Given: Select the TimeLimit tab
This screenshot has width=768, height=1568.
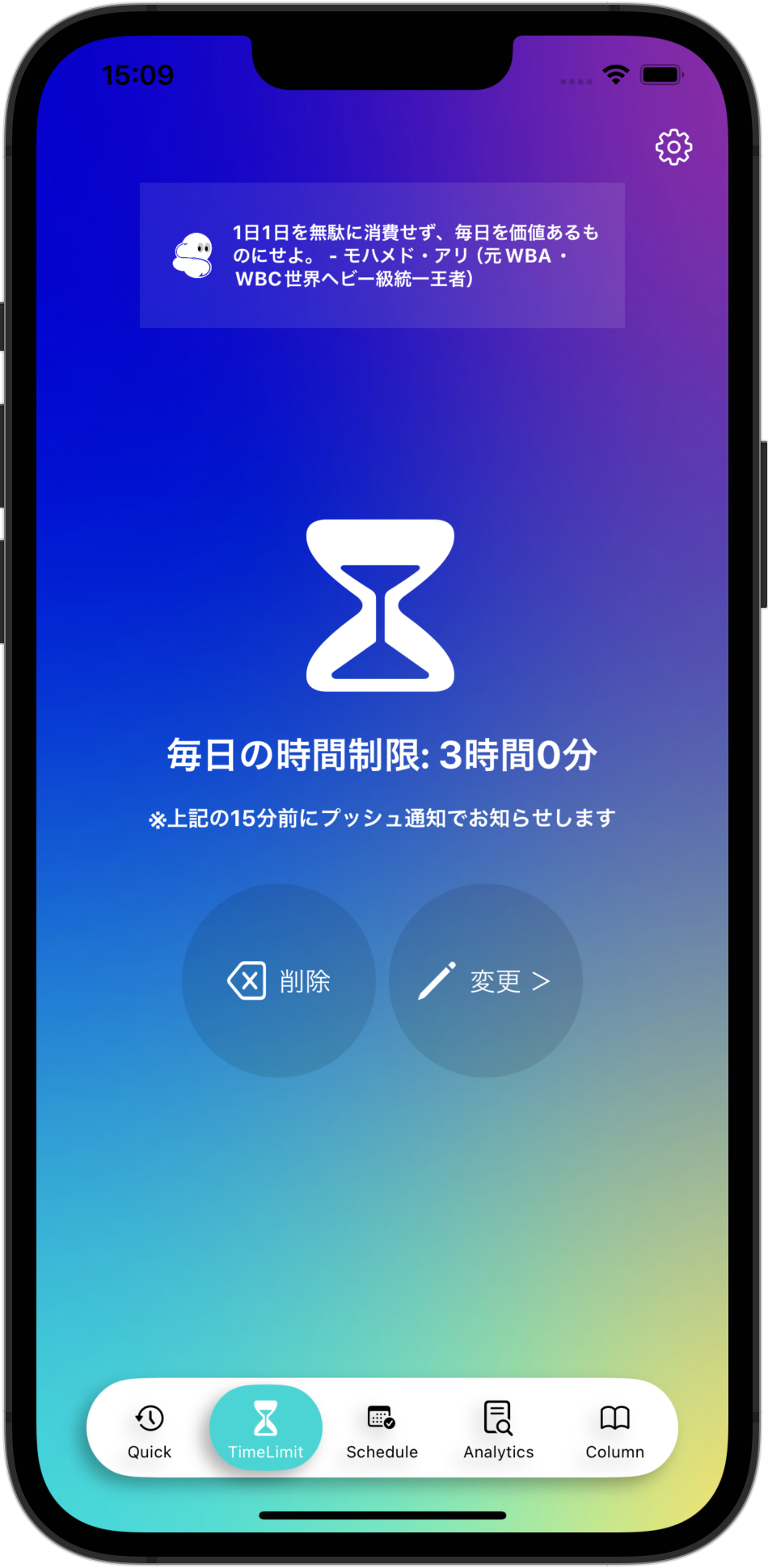Looking at the screenshot, I should [x=266, y=1431].
